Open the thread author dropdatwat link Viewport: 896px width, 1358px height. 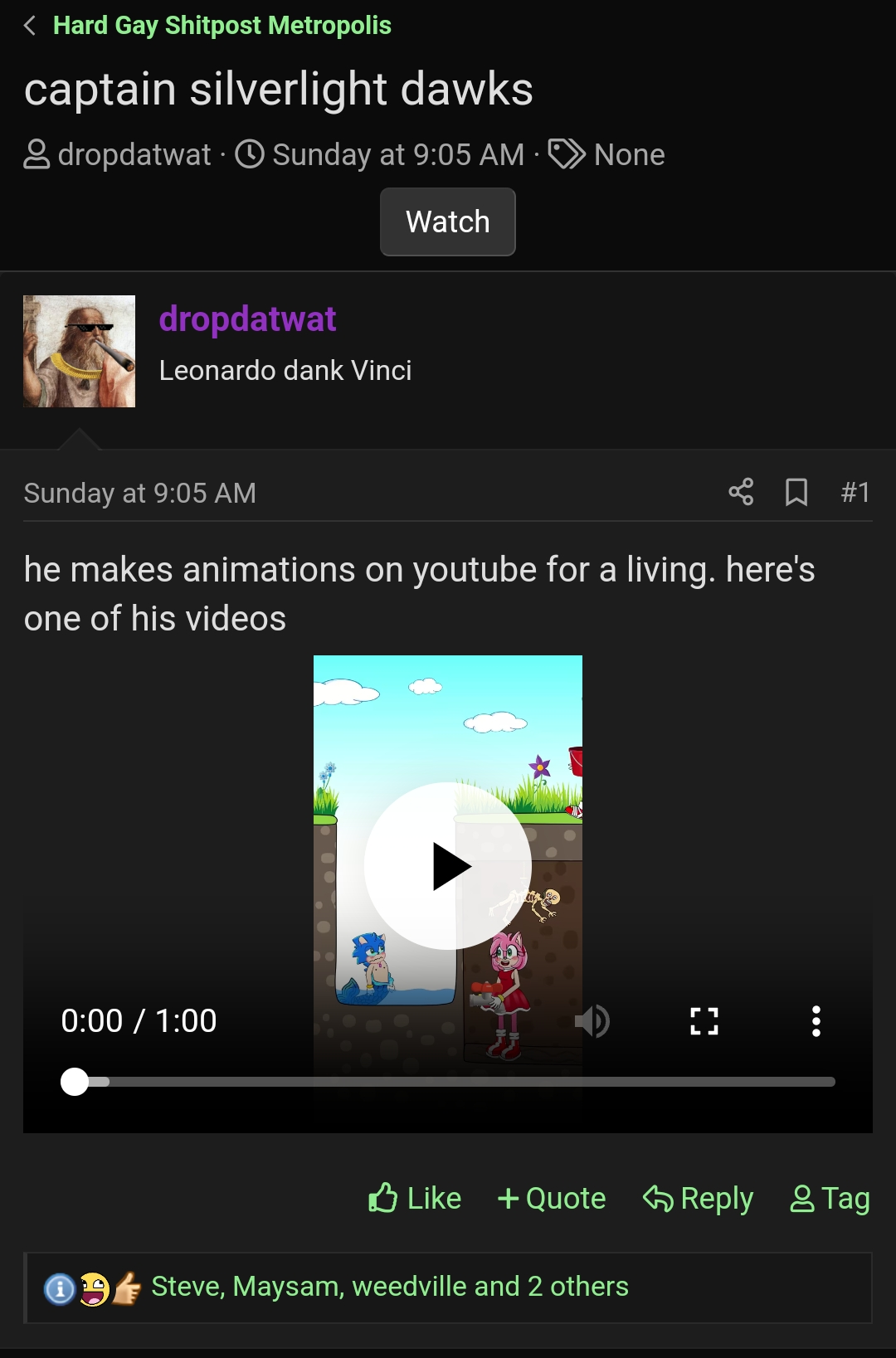(x=134, y=155)
